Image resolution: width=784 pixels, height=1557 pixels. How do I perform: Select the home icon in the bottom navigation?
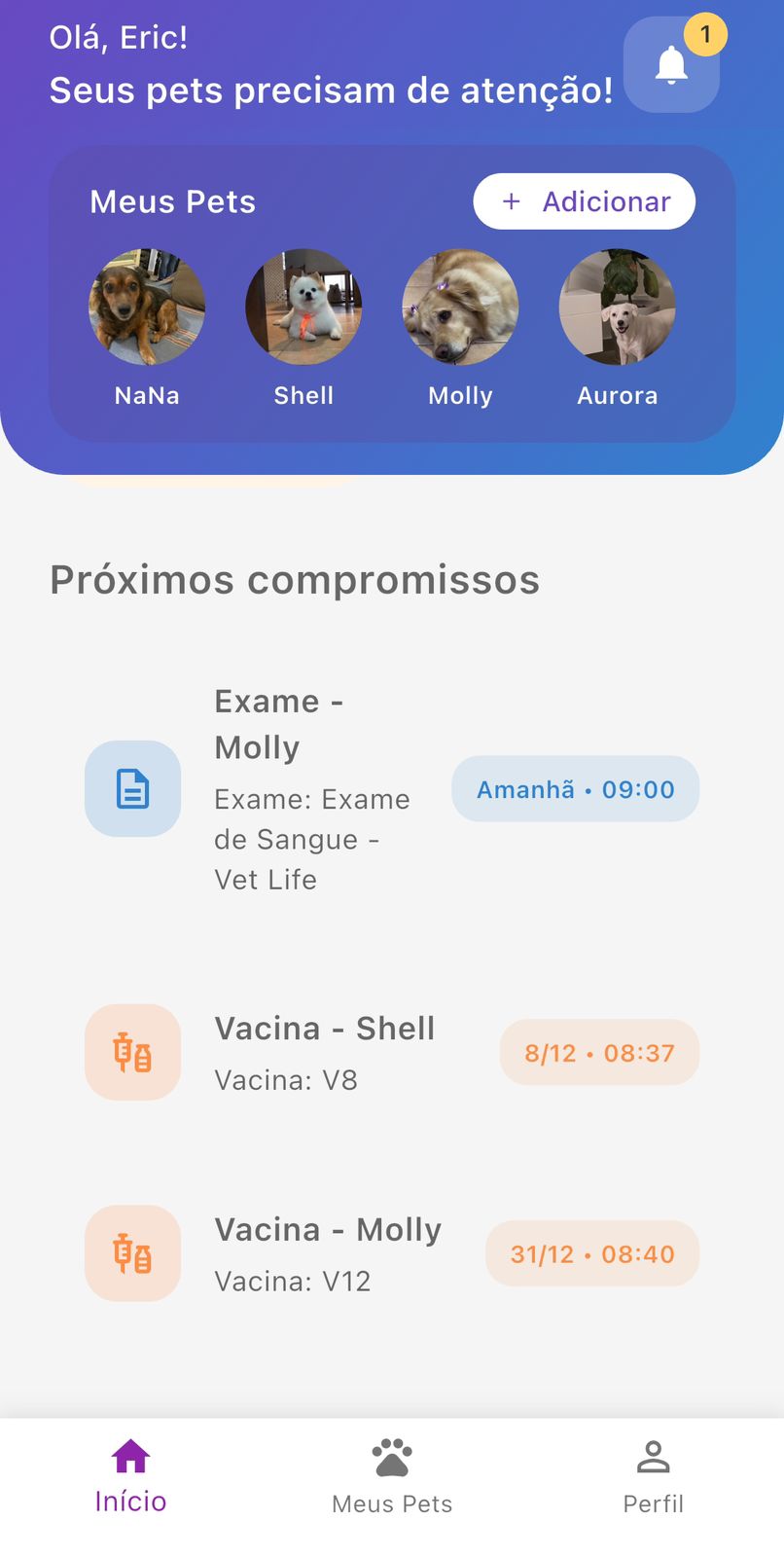131,1457
